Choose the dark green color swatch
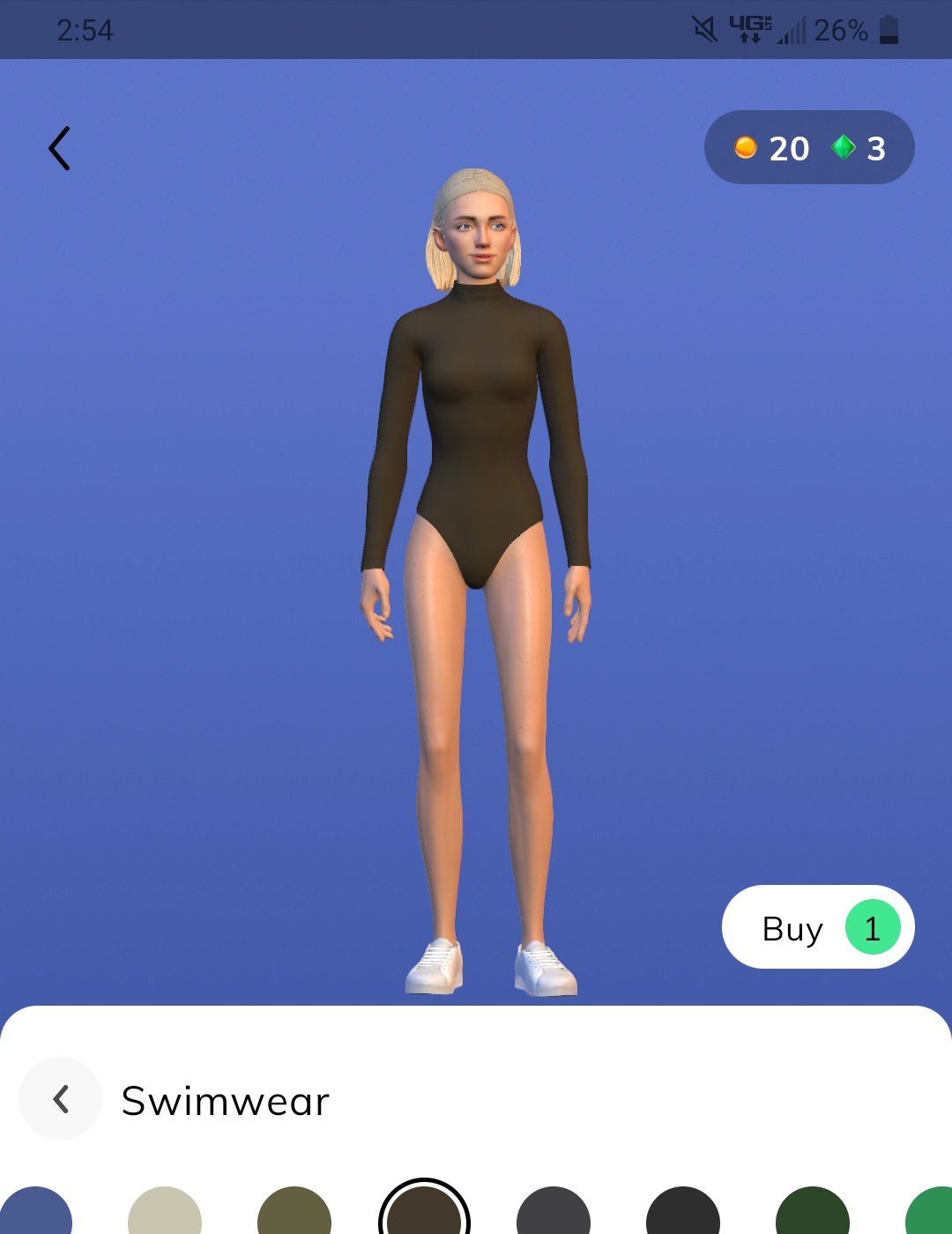This screenshot has width=952, height=1234. coord(813,1215)
